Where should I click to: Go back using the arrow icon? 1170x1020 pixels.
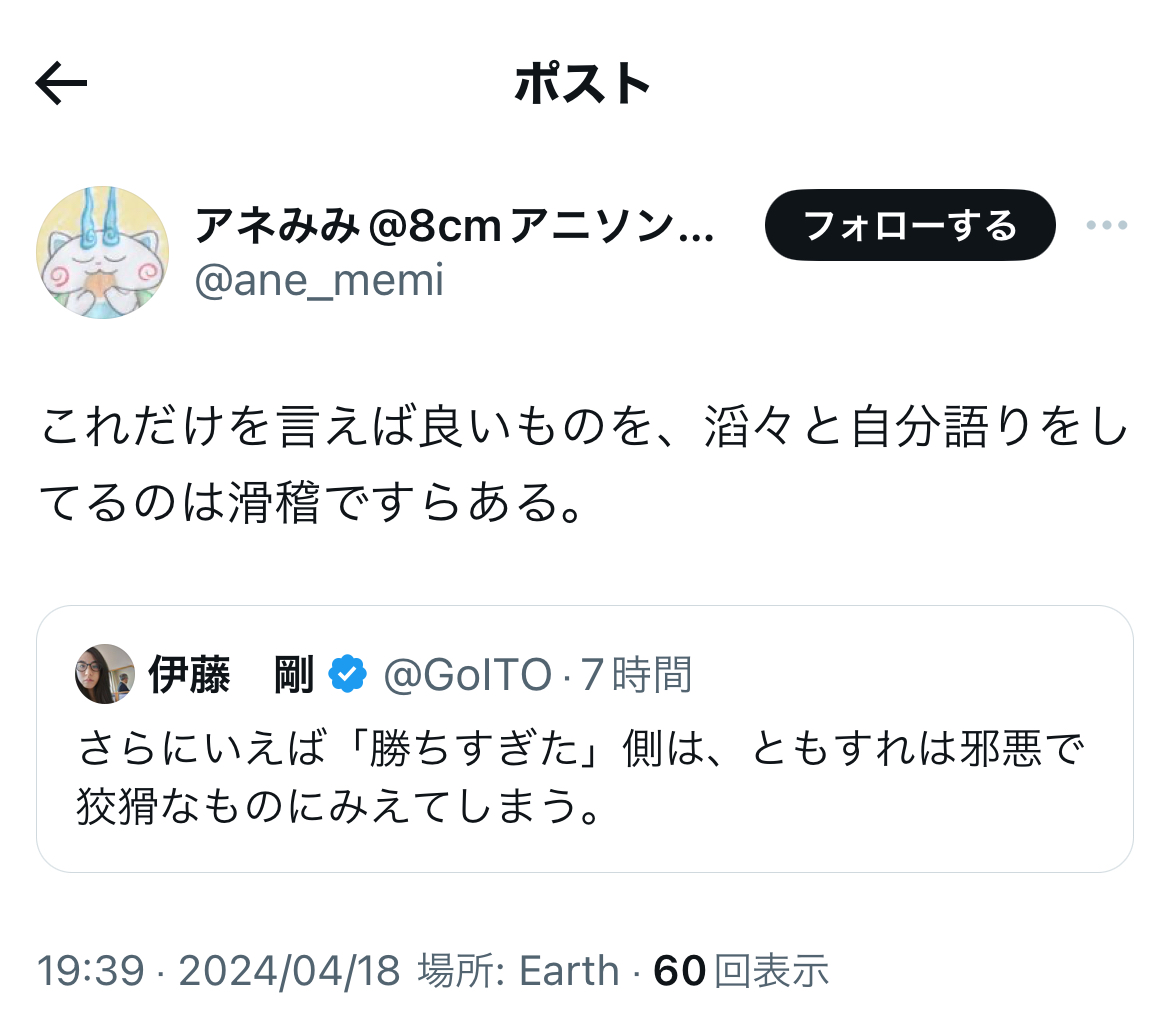[x=62, y=85]
